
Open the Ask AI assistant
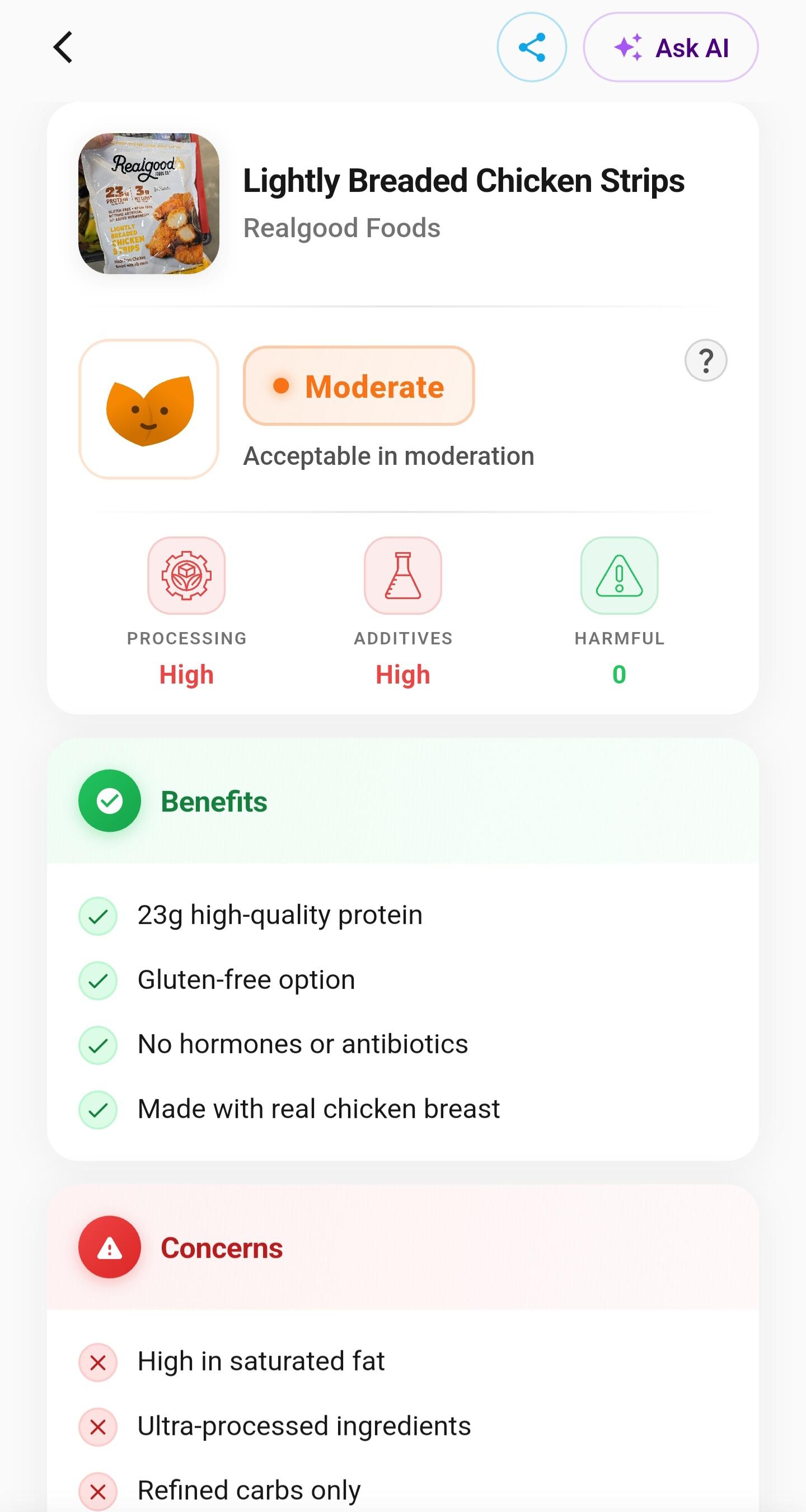pos(671,47)
